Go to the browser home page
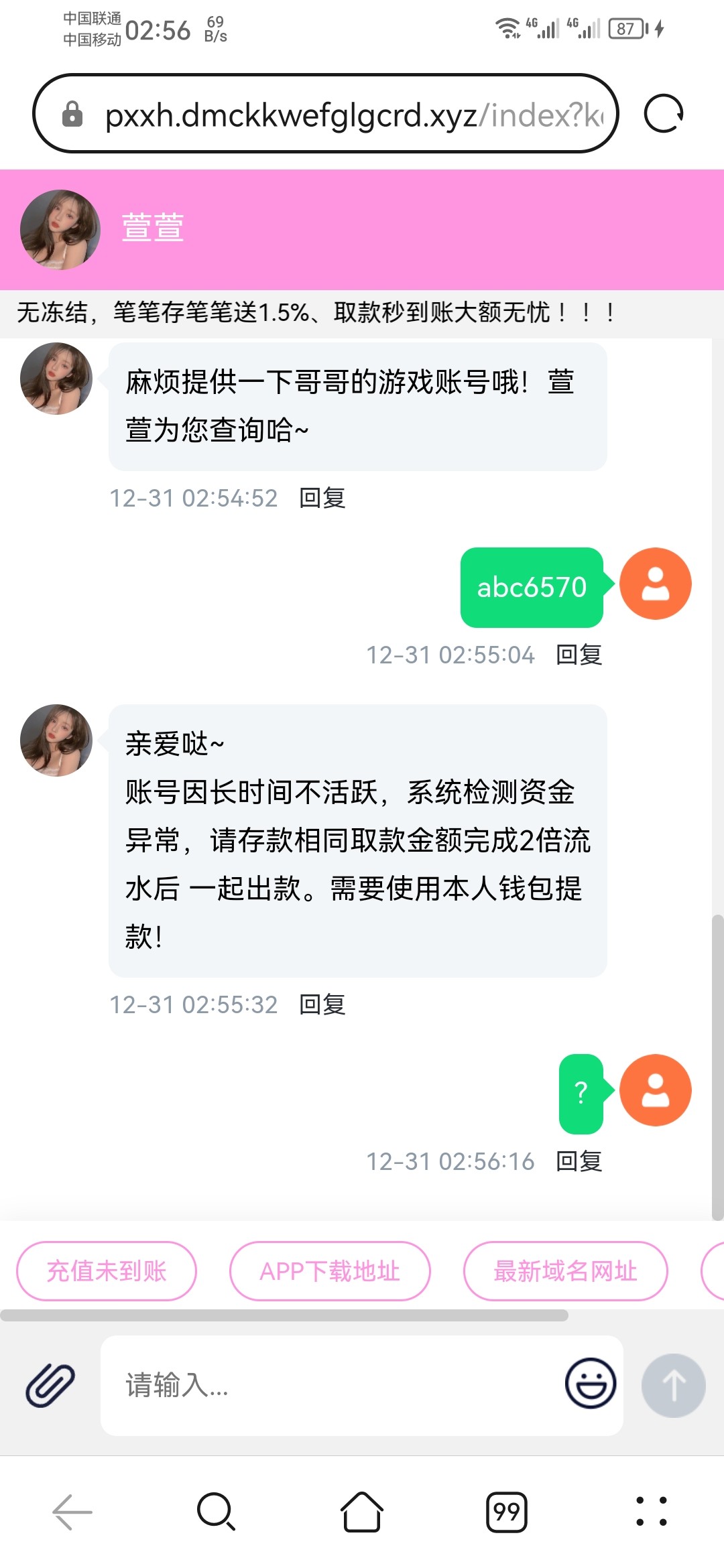 pos(362,1512)
